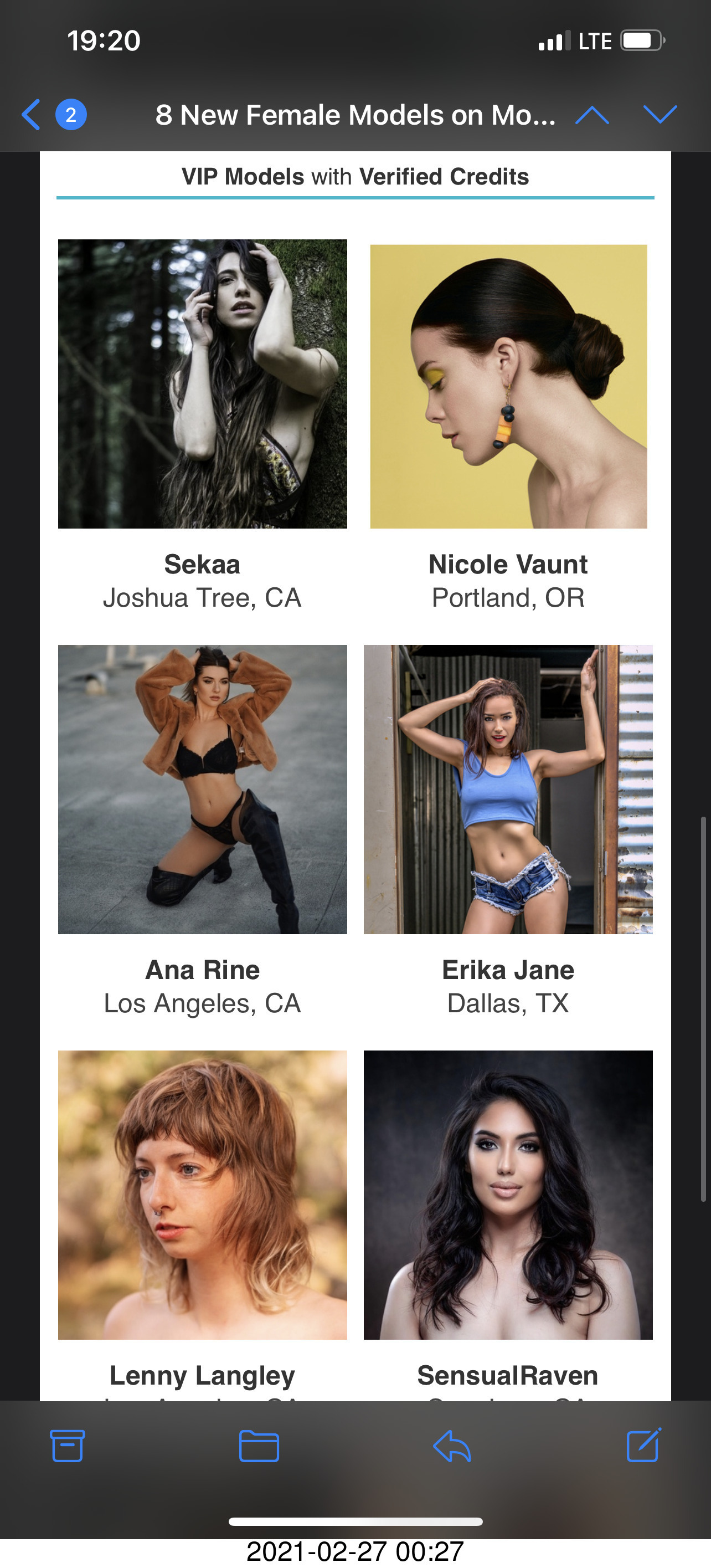Tap the Nicole Vaunt name link
The width and height of the screenshot is (711, 1568).
(508, 564)
